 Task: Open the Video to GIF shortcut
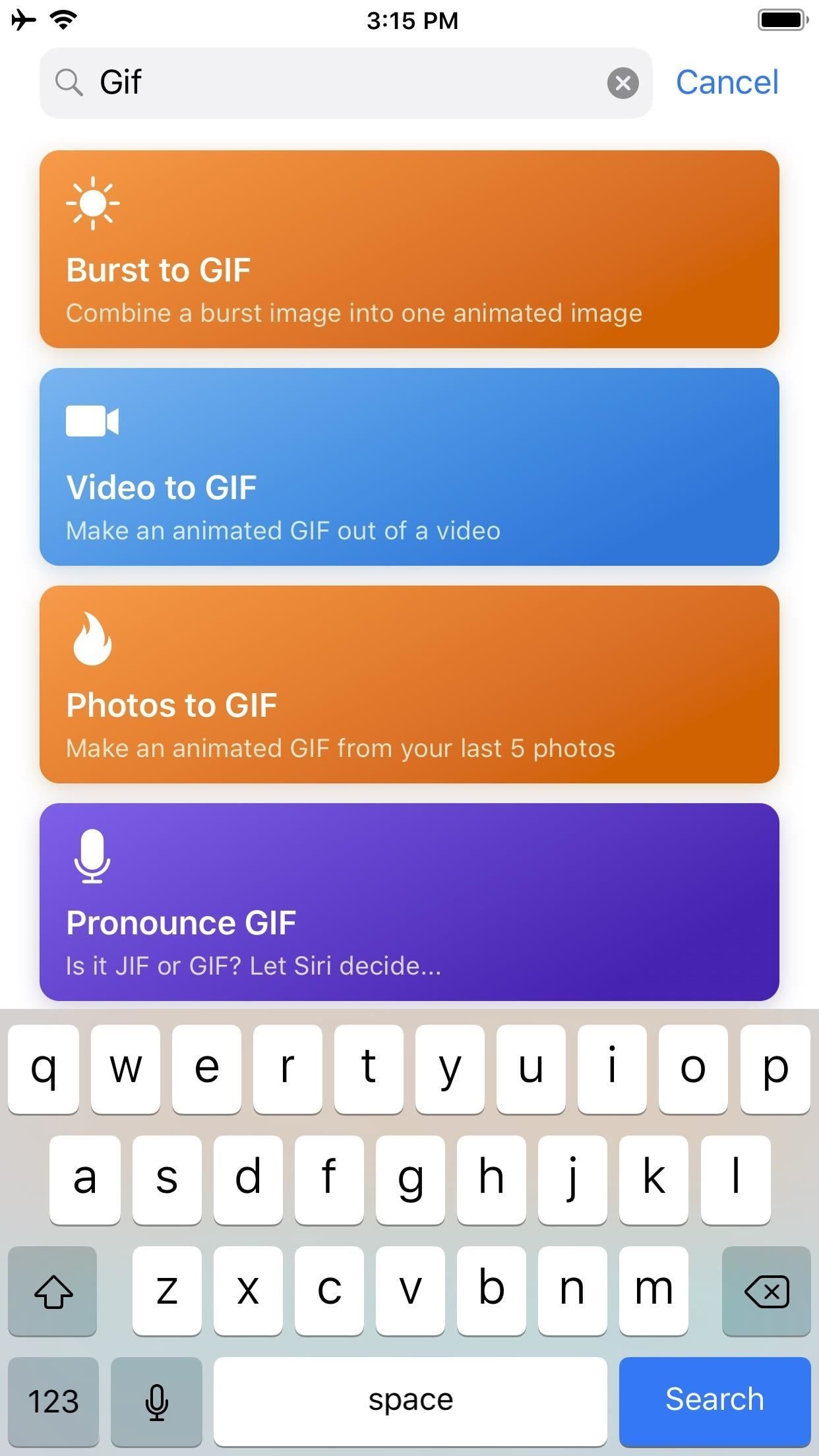pos(409,467)
